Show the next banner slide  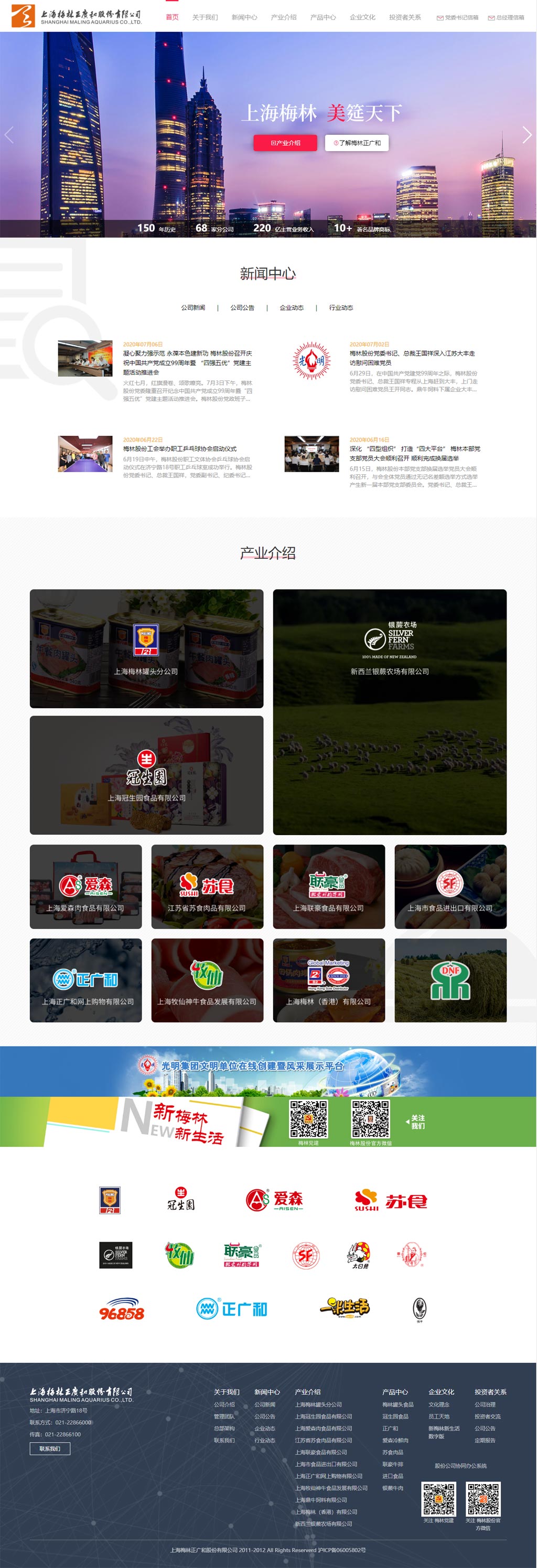[527, 134]
